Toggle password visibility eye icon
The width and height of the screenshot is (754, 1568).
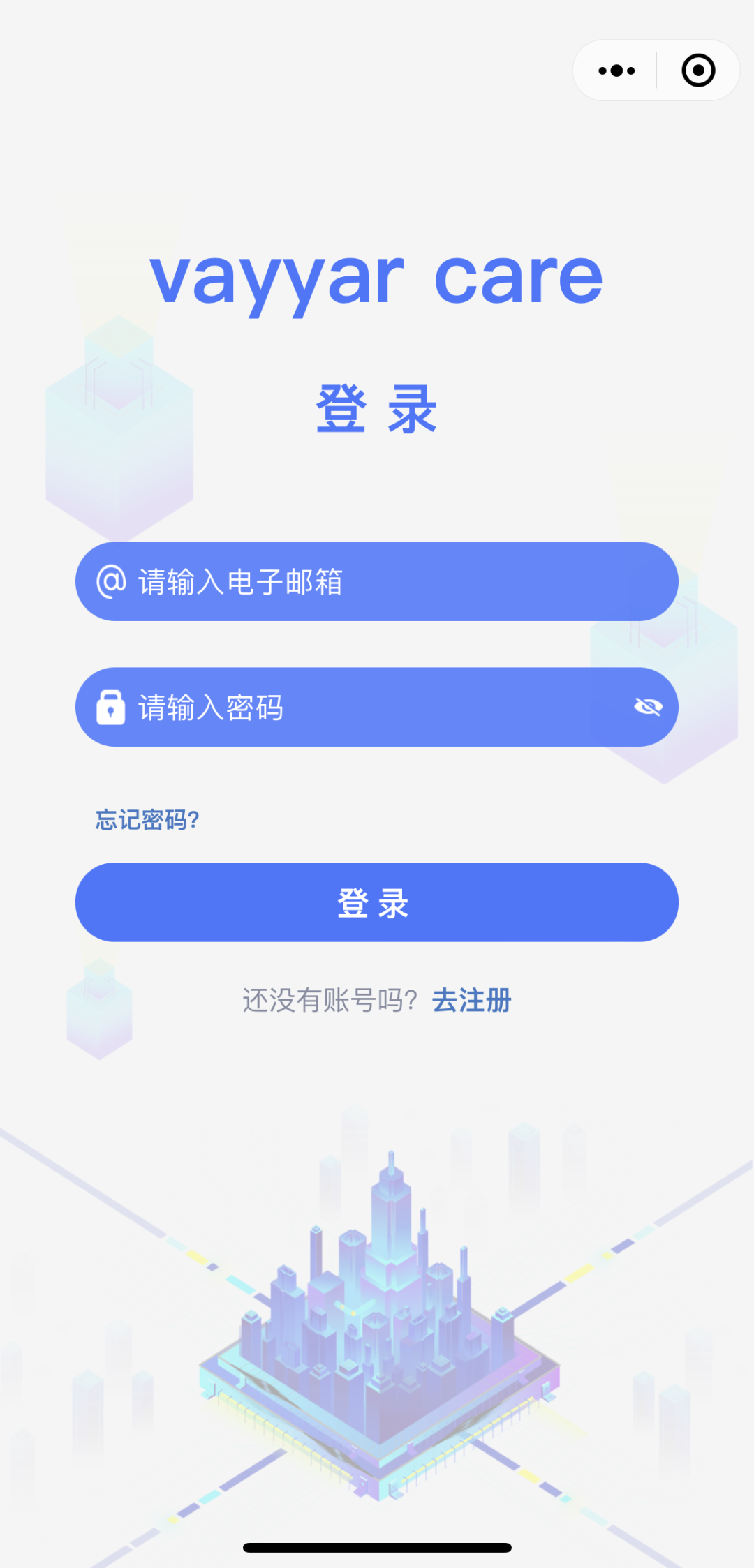point(648,708)
